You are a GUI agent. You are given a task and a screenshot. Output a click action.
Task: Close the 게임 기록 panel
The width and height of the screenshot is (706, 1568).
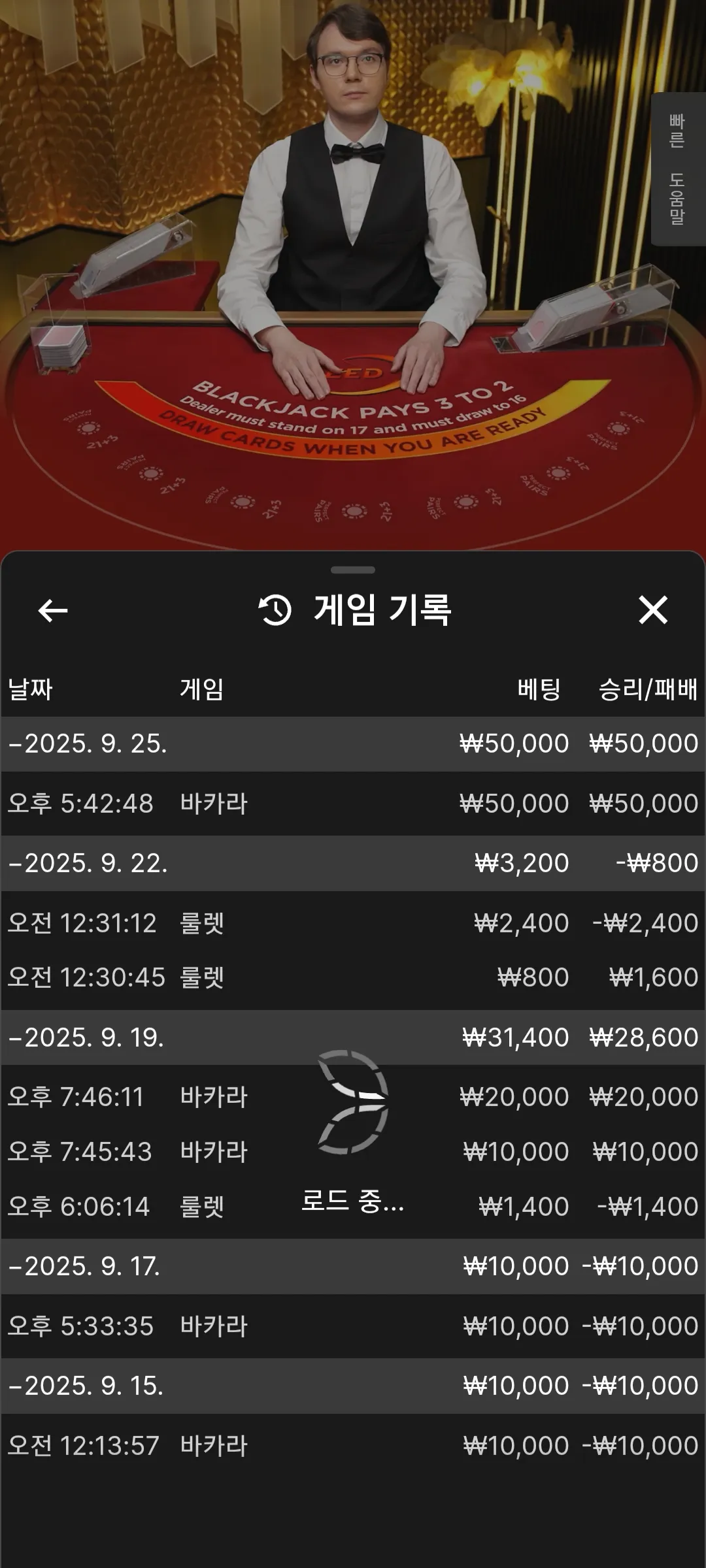click(x=652, y=610)
